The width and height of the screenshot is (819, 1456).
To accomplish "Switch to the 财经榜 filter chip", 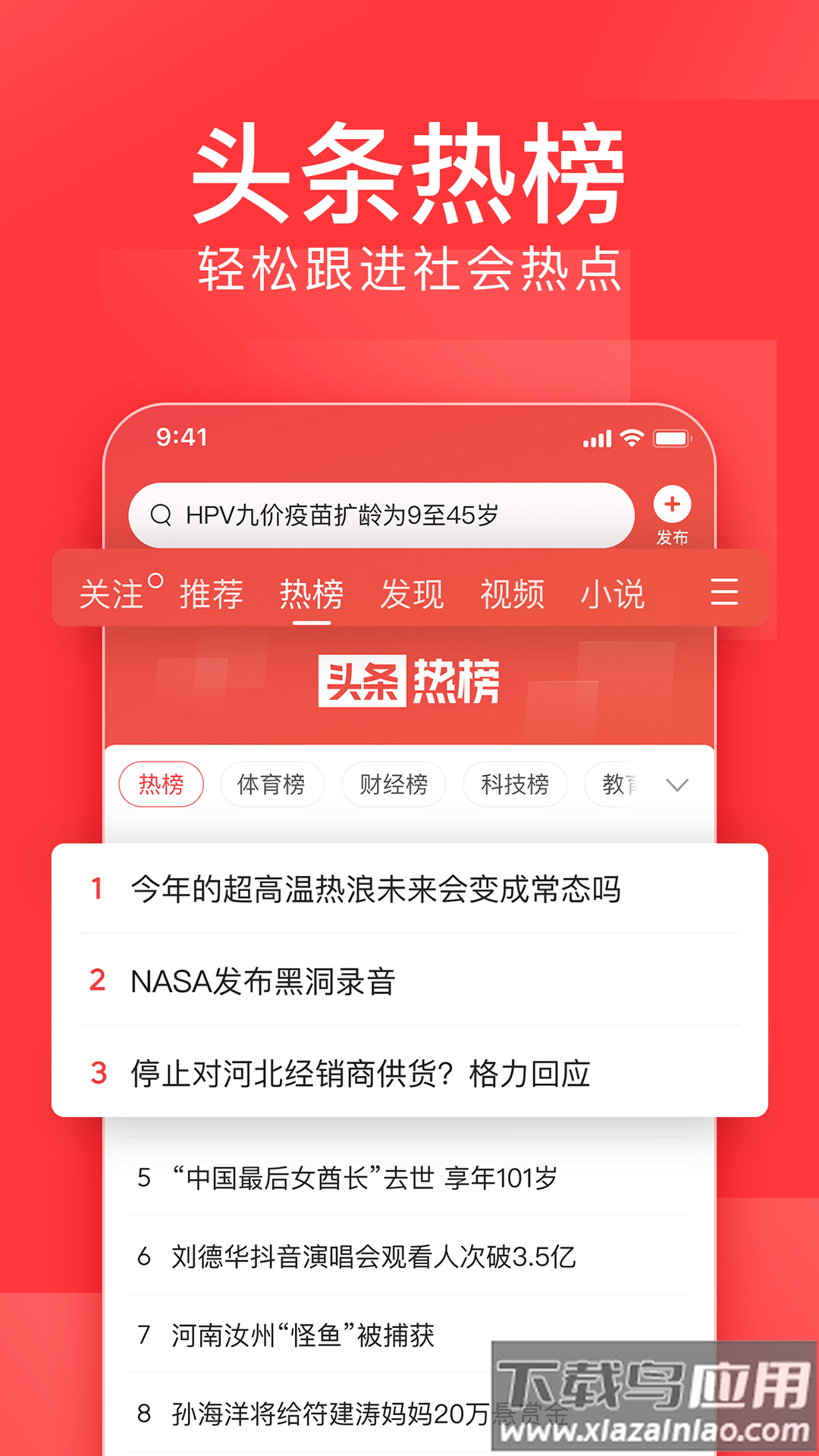I will tap(394, 785).
